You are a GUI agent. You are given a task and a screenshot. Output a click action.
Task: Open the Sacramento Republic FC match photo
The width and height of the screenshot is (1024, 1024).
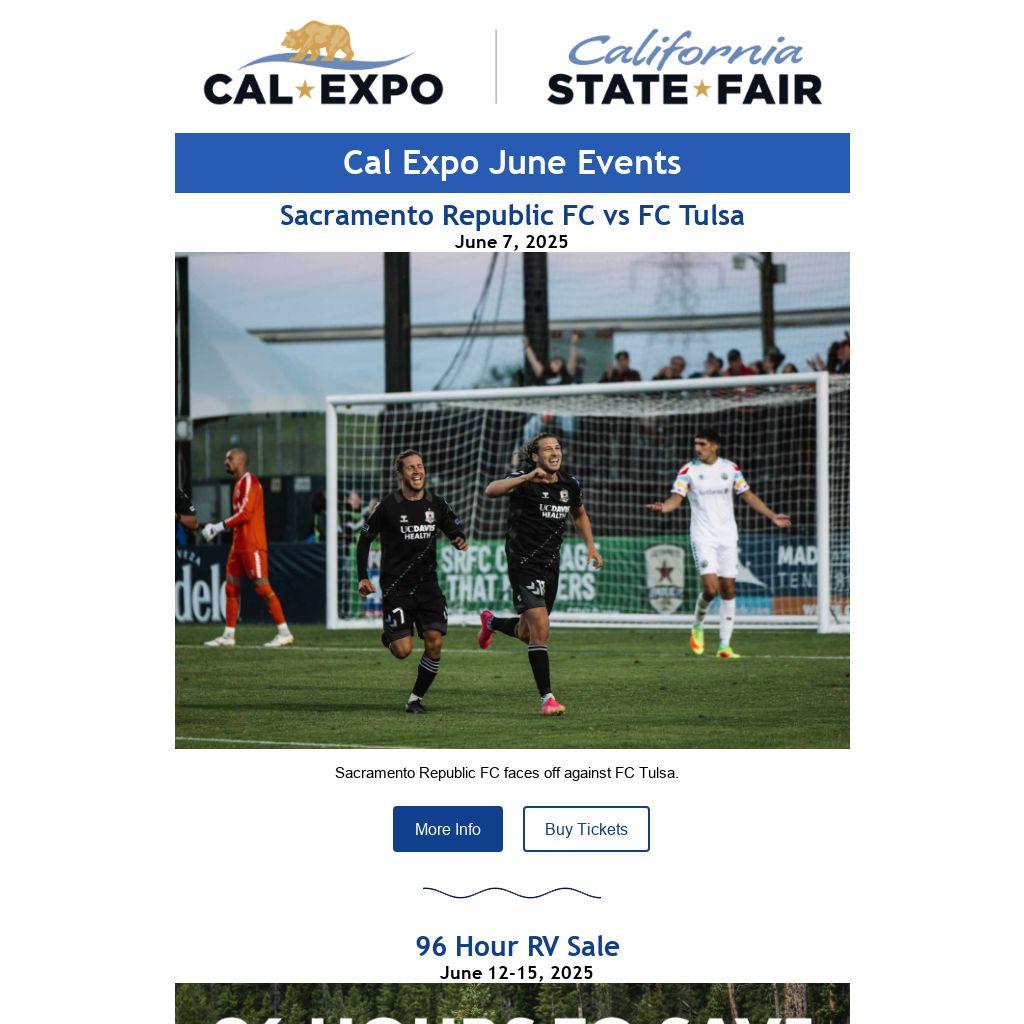click(x=512, y=500)
